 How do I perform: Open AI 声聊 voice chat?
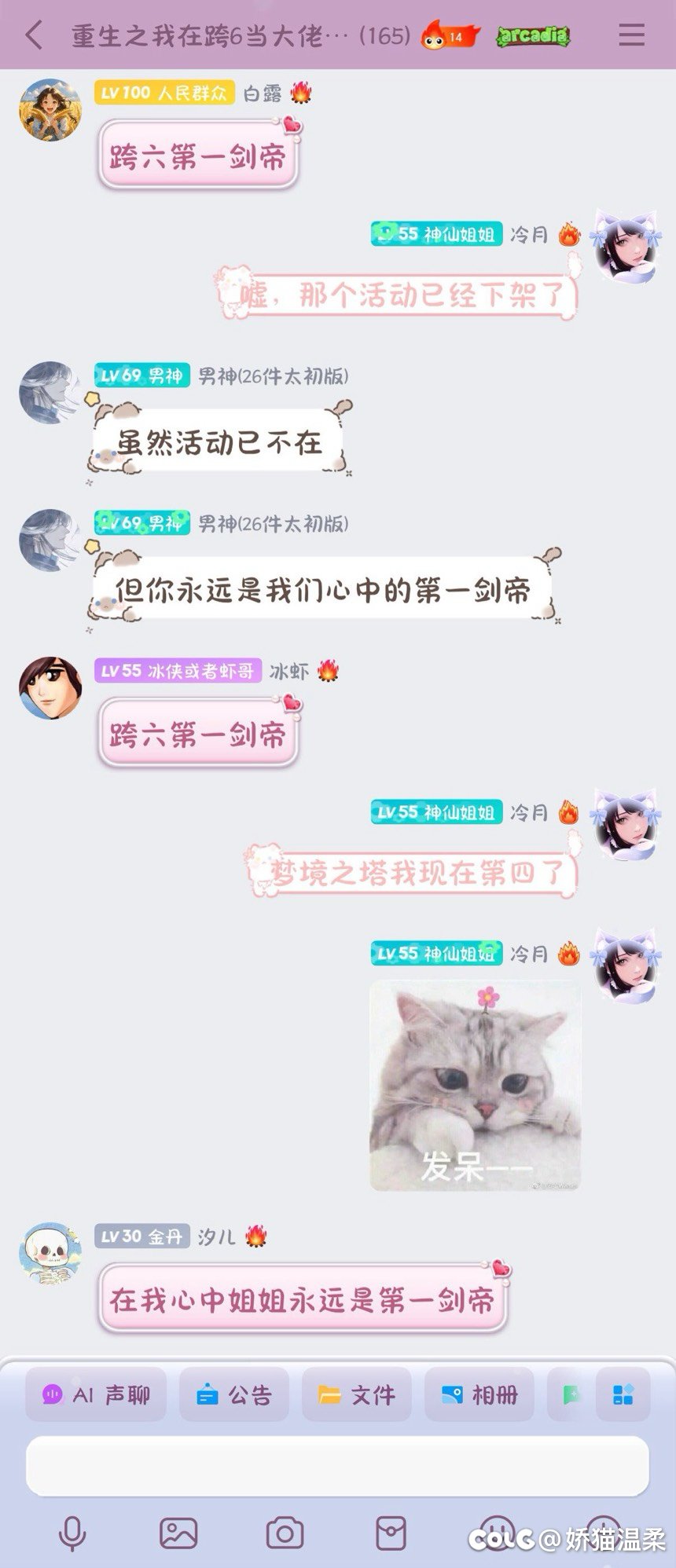point(96,1394)
